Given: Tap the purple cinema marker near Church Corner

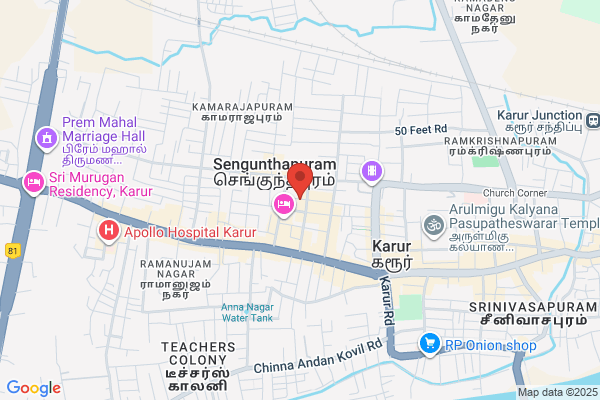Looking at the screenshot, I should click(372, 171).
